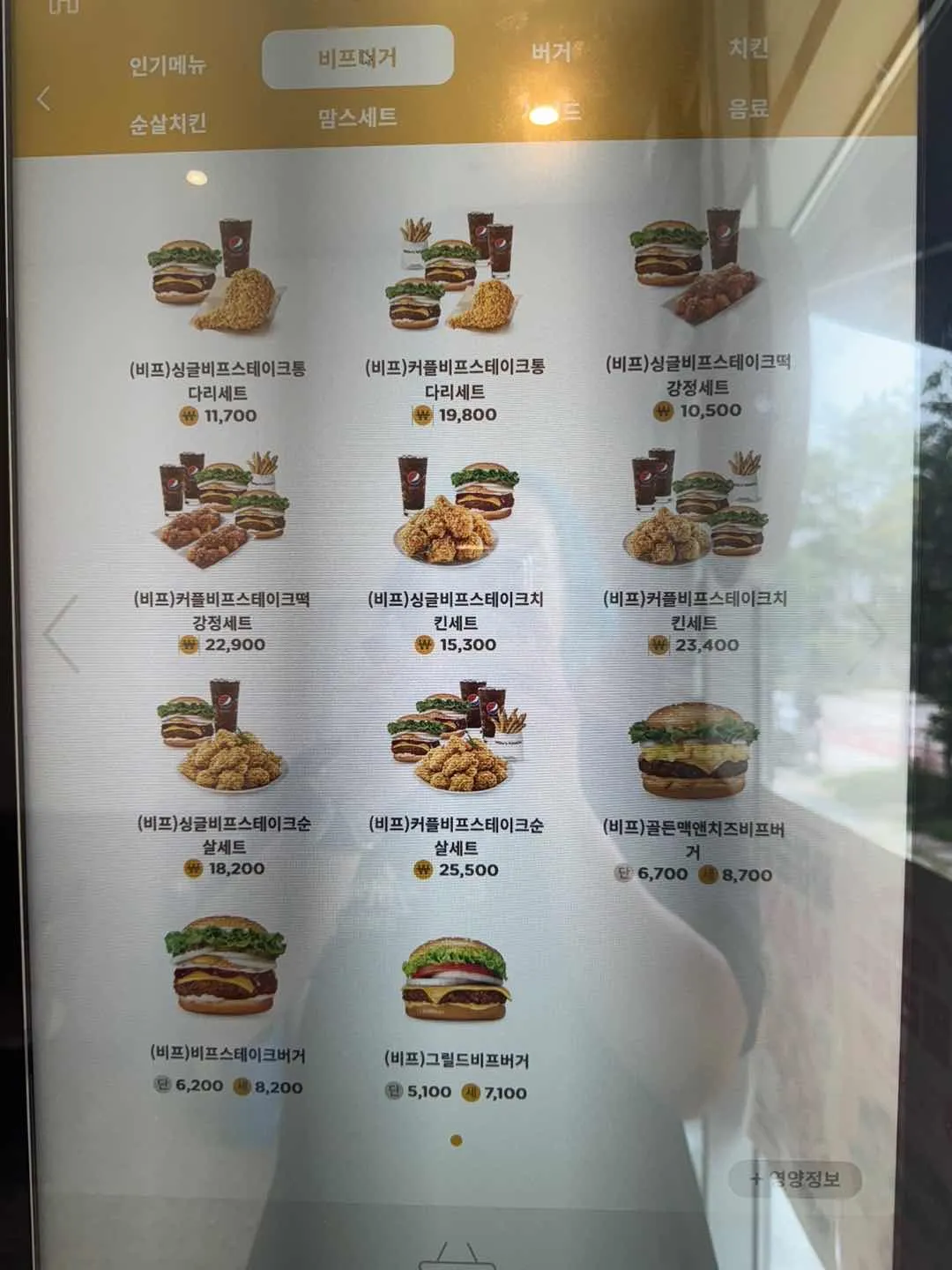The width and height of the screenshot is (952, 1270).
Task: Choose (비프)커플비프스테이크통다리세트 for 19,800
Action: tap(455, 273)
